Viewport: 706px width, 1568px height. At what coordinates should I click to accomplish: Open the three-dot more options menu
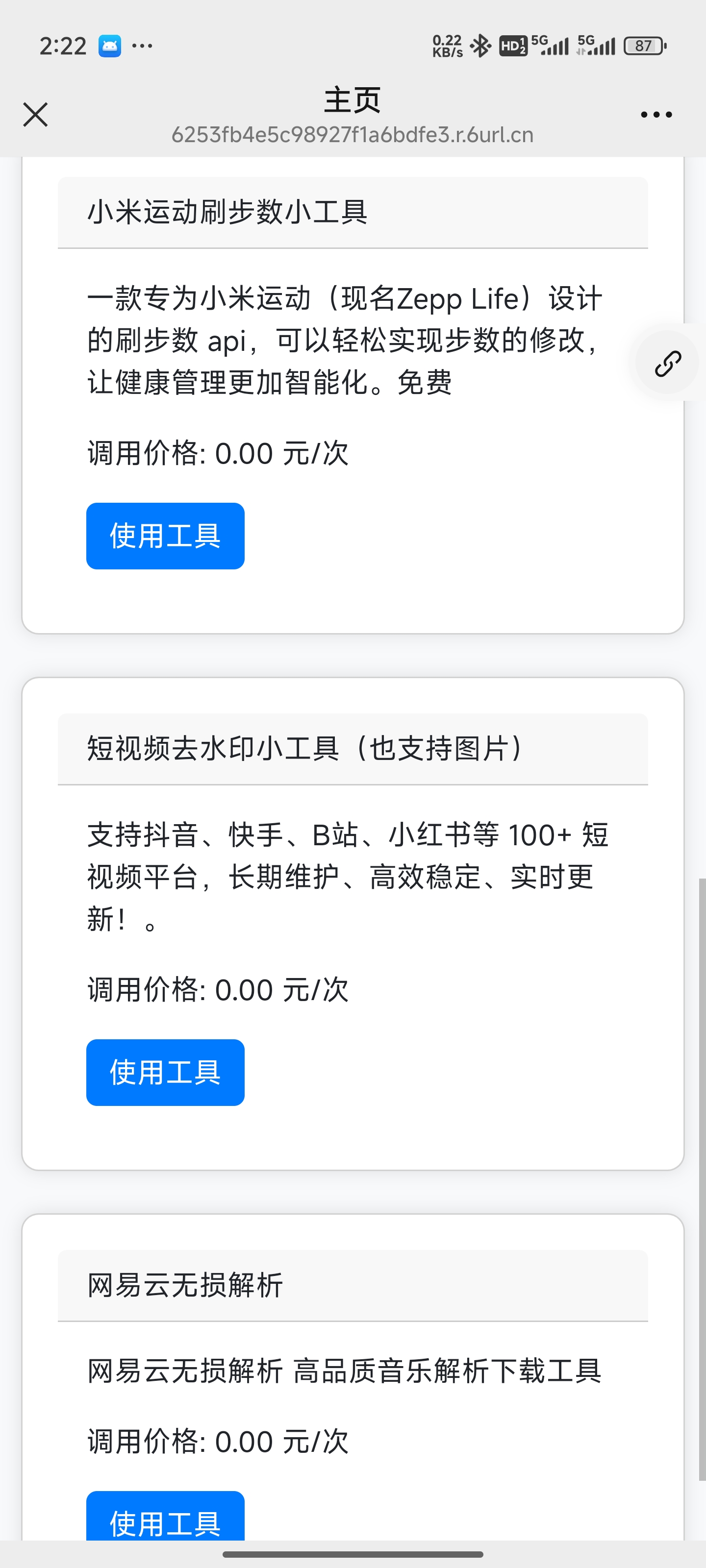pyautogui.click(x=656, y=114)
